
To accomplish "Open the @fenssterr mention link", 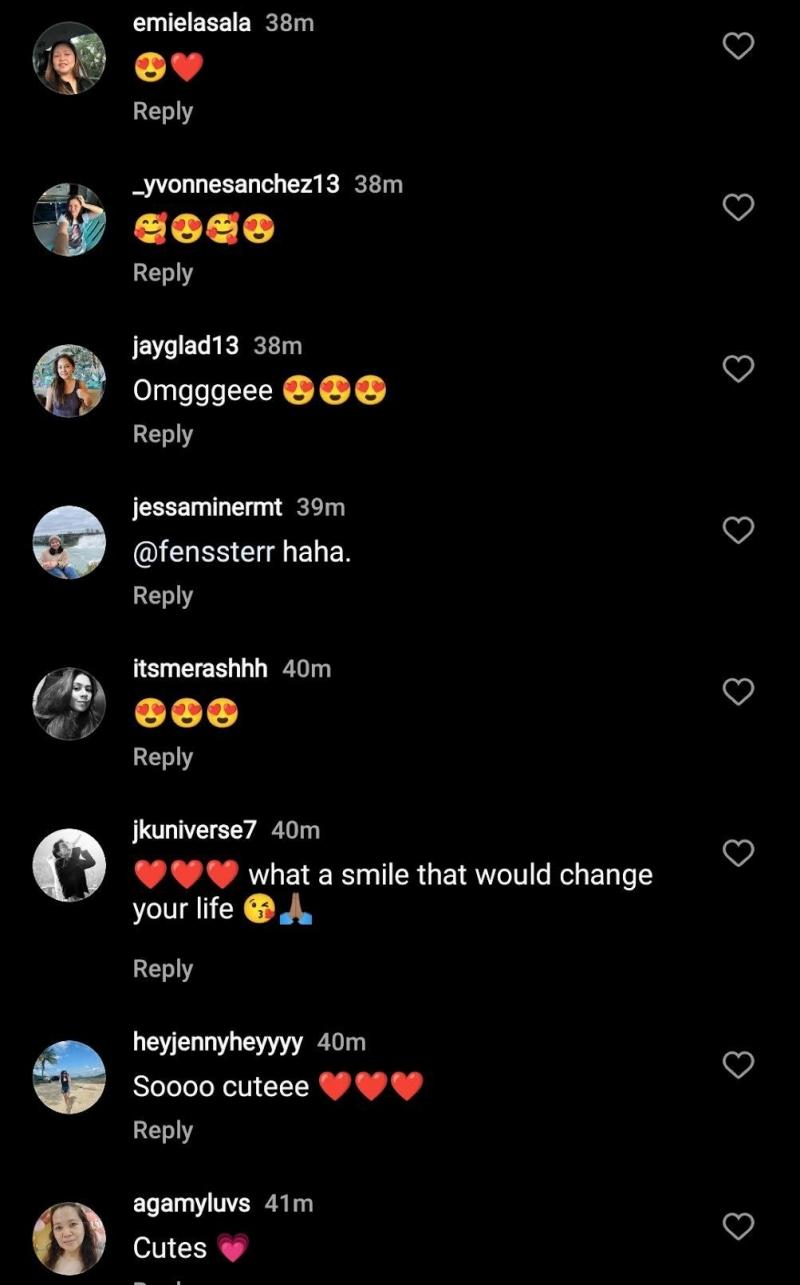I will click(x=204, y=551).
